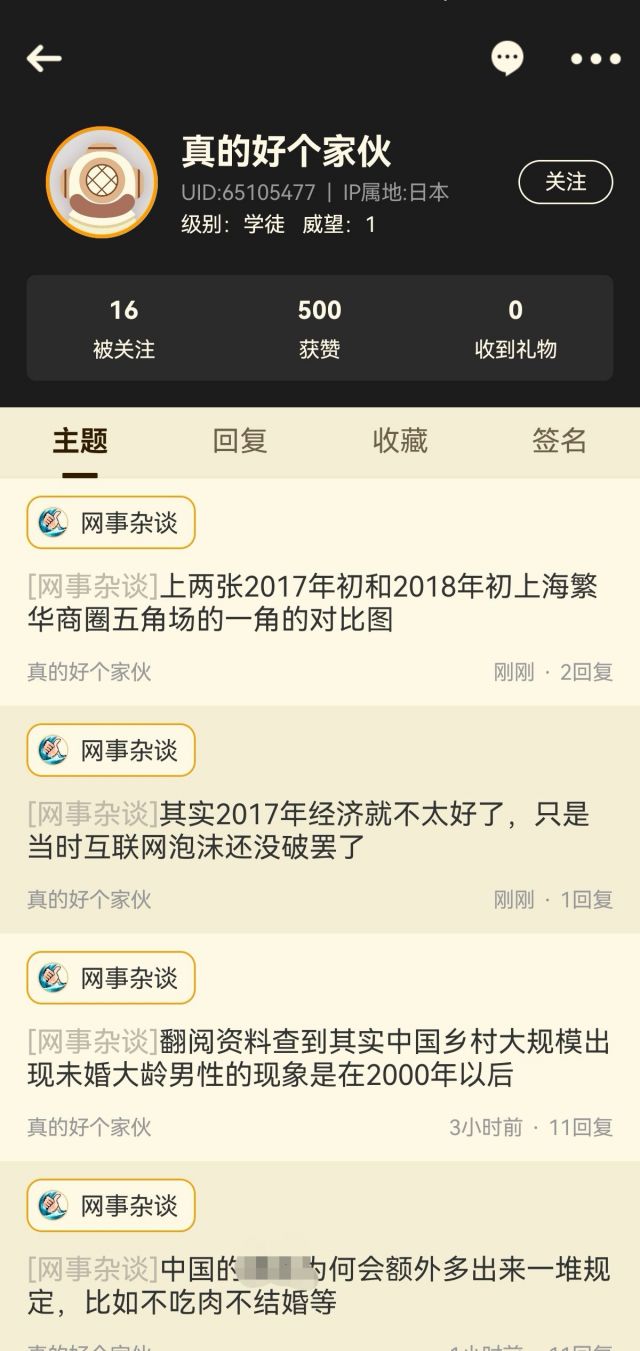Viewport: 640px width, 1351px height.
Task: View the user's profile avatar
Action: (102, 182)
